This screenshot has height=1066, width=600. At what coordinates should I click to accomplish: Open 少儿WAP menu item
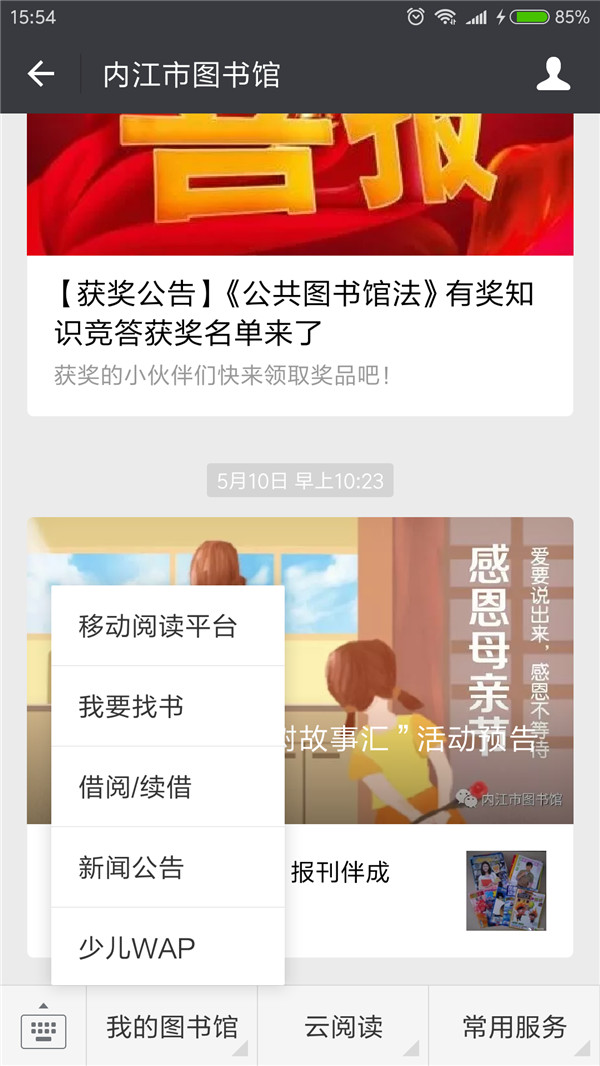(x=168, y=946)
